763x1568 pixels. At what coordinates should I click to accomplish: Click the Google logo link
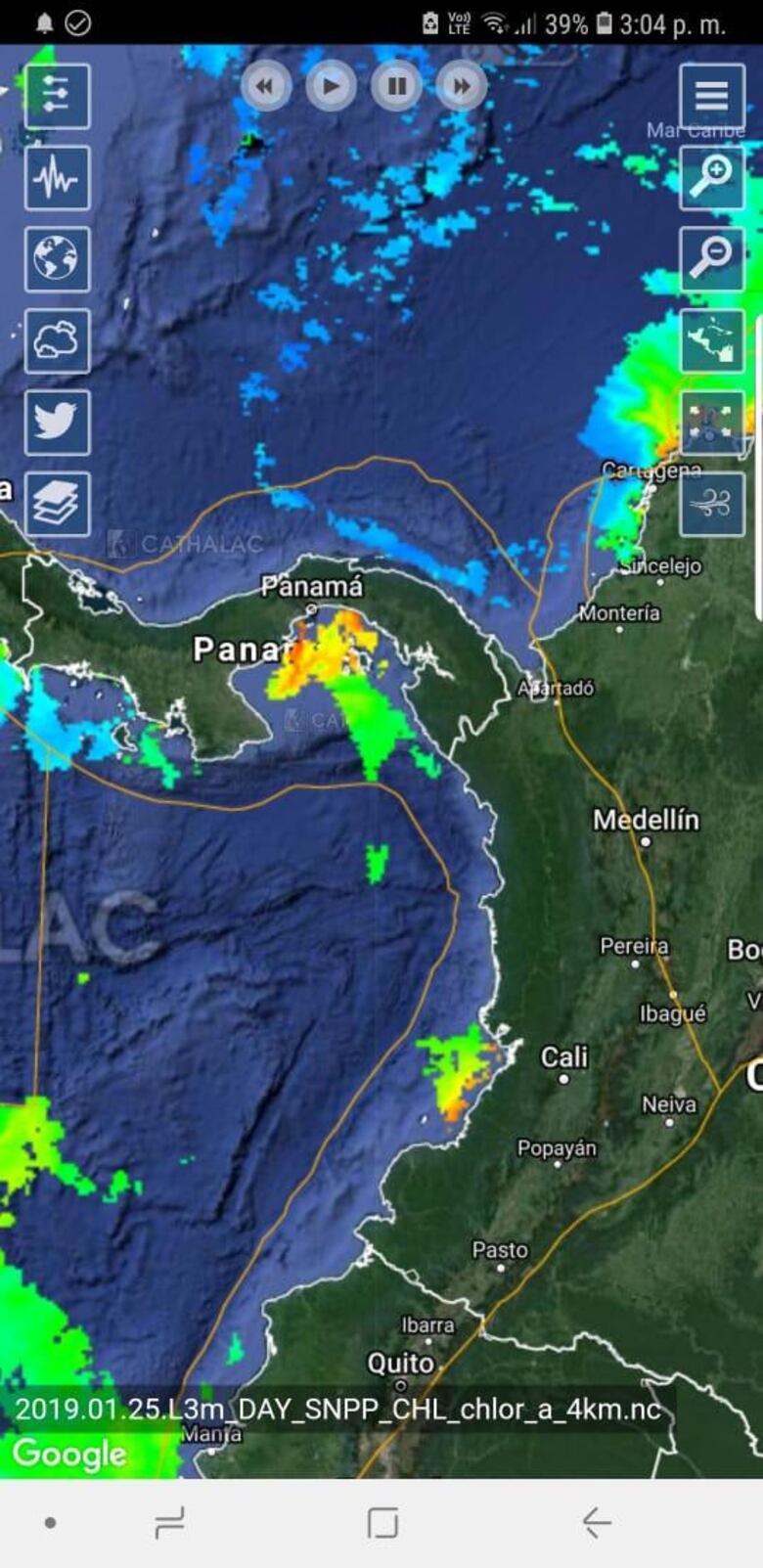tap(68, 1455)
